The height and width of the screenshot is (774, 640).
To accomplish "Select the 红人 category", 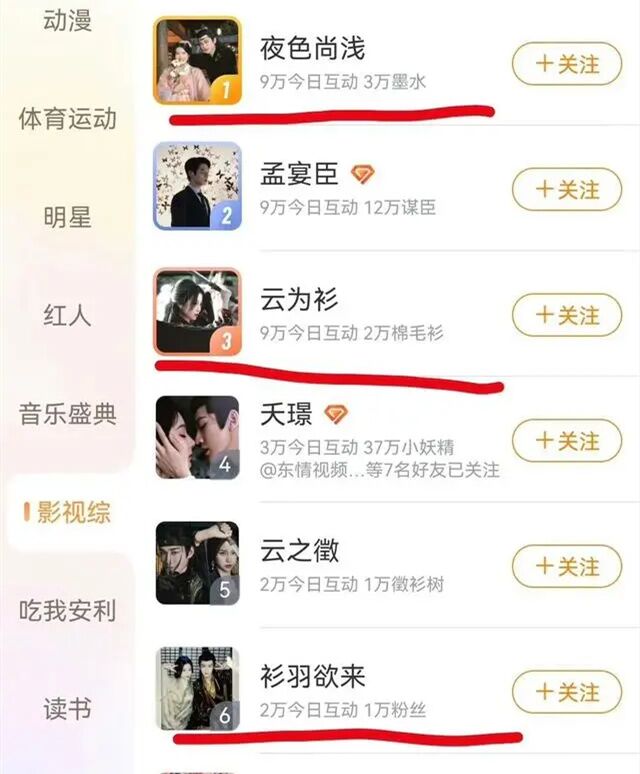I will point(67,315).
